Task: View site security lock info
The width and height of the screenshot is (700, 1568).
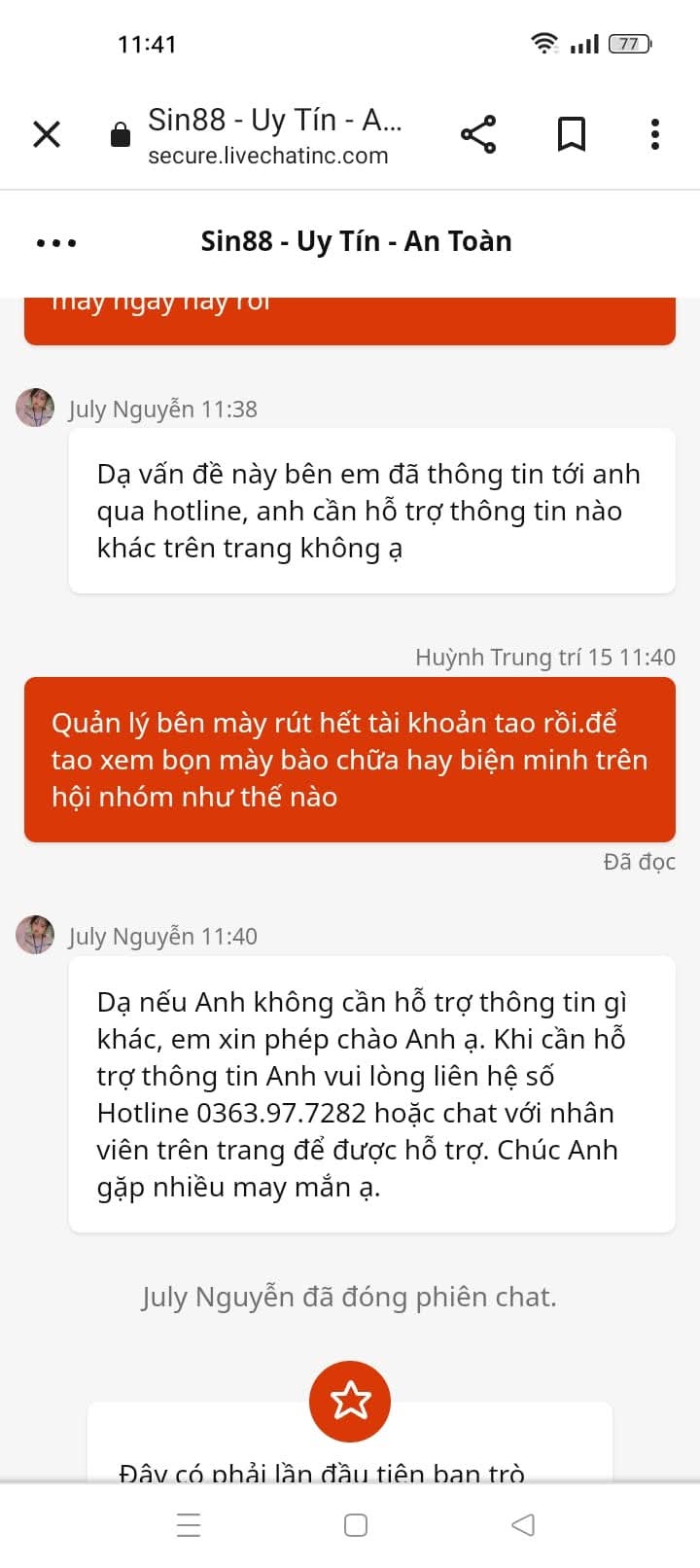Action: coord(120,134)
